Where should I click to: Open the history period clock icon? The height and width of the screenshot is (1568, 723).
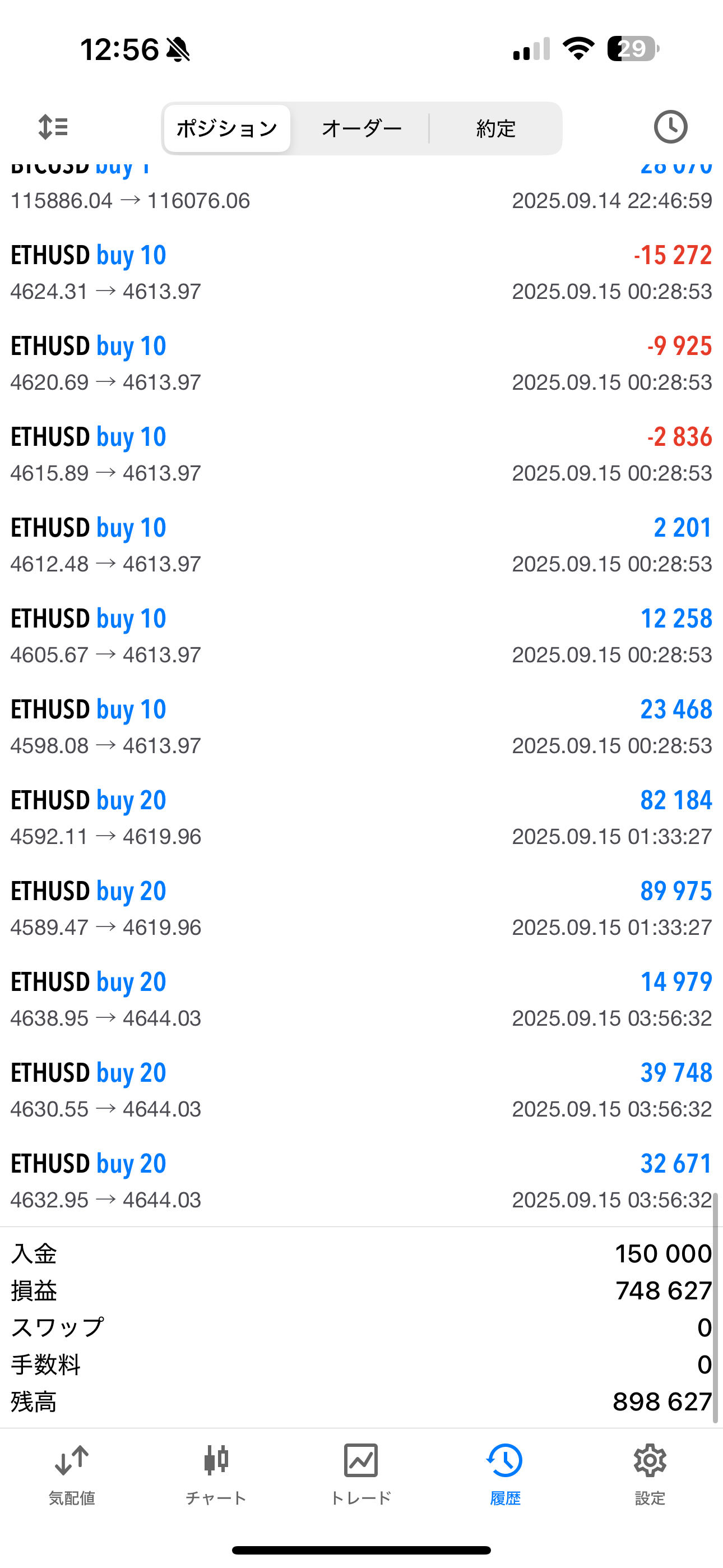tap(670, 127)
